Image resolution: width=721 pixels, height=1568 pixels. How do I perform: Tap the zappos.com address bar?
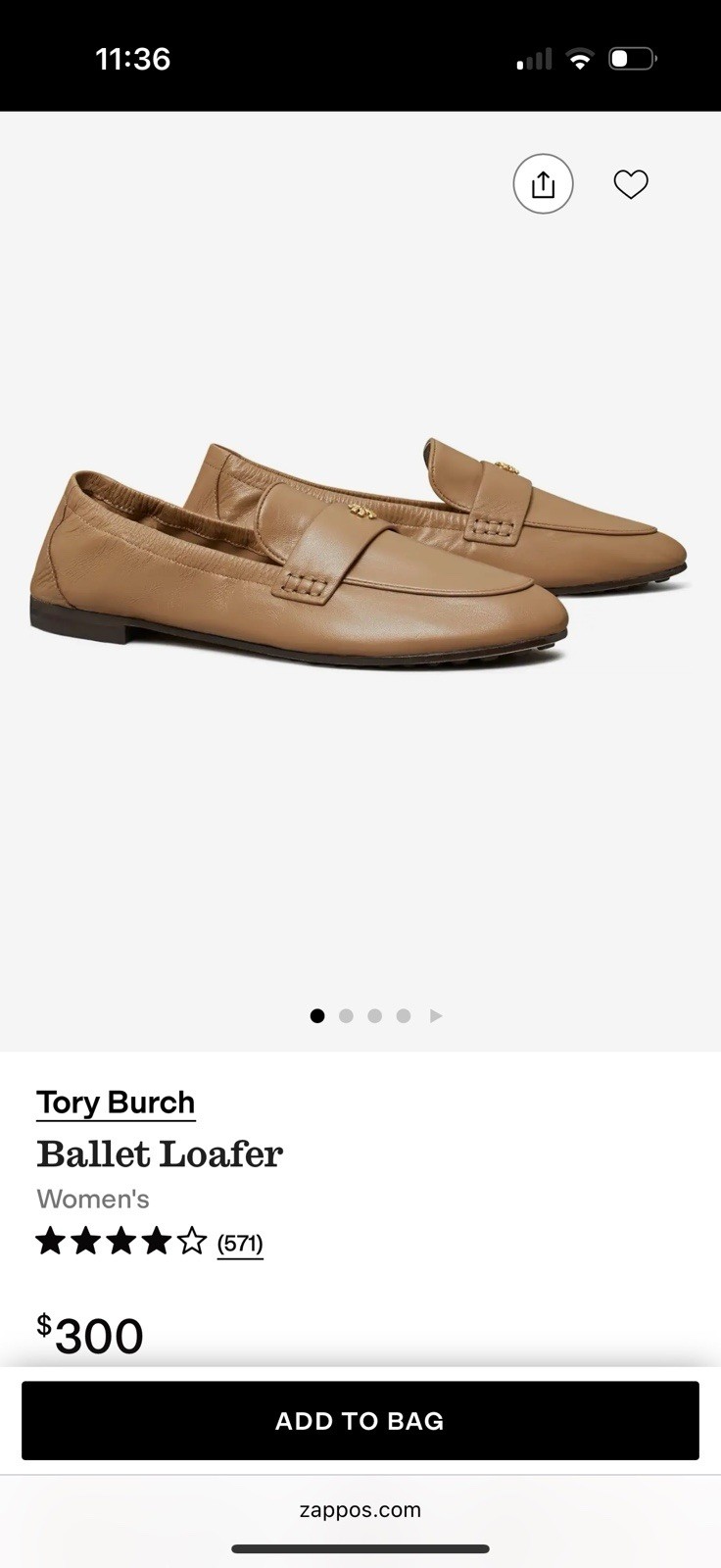360,1510
